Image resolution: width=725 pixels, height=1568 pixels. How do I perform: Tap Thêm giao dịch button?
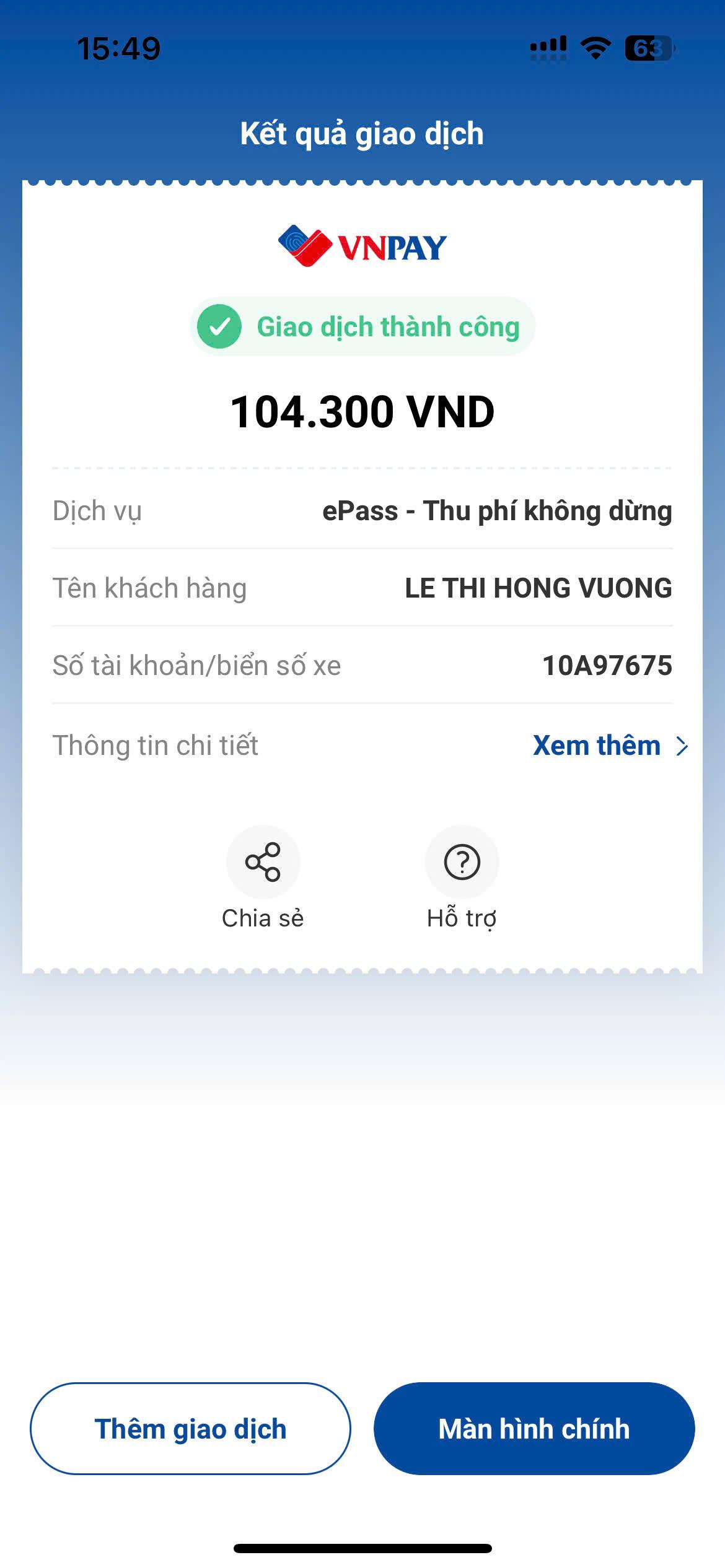tap(190, 1429)
